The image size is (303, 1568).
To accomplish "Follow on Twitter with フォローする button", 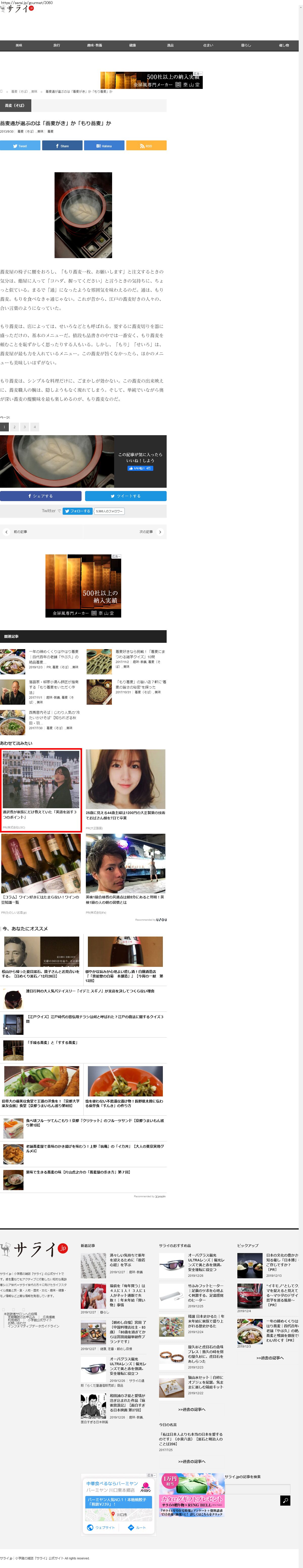I will pos(77,511).
